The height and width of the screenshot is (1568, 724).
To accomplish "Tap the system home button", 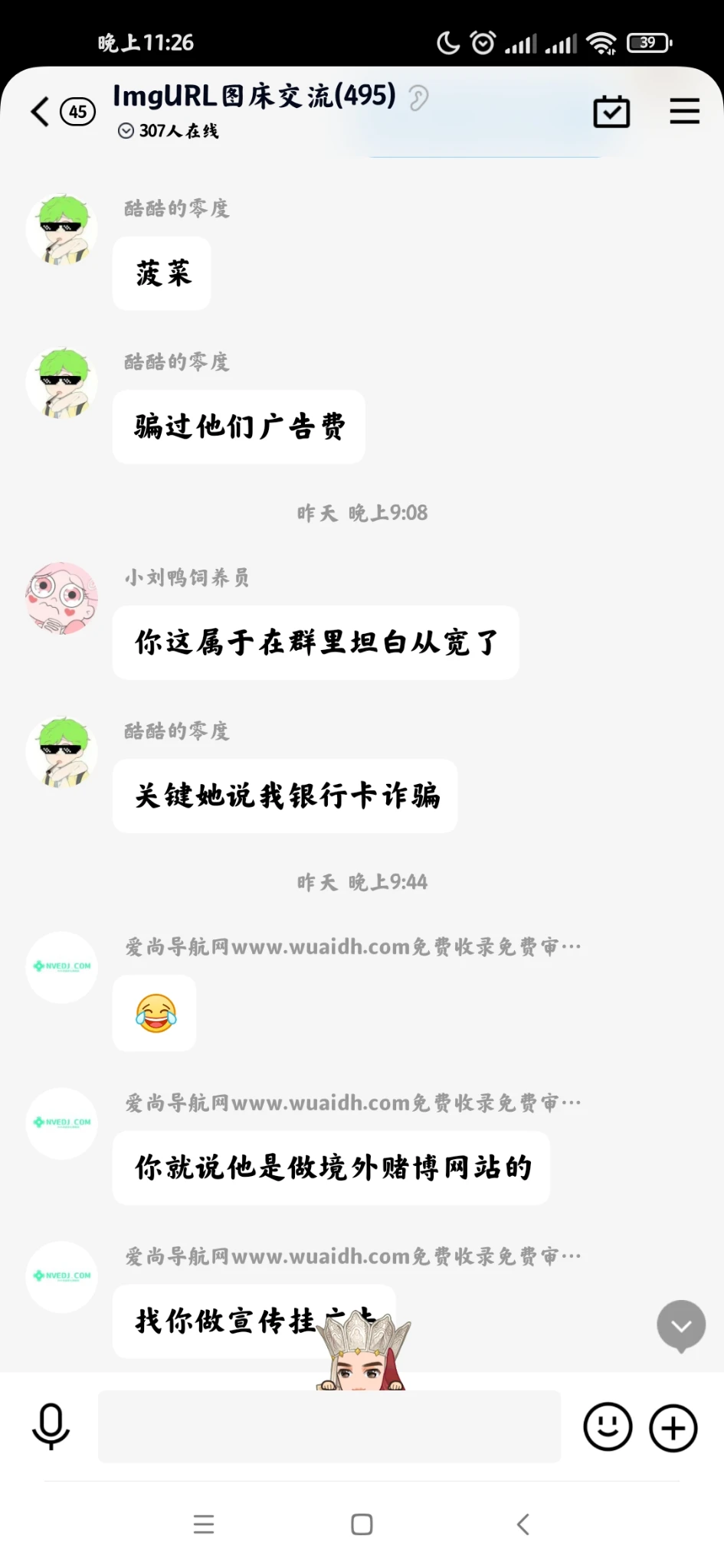I will (362, 1524).
